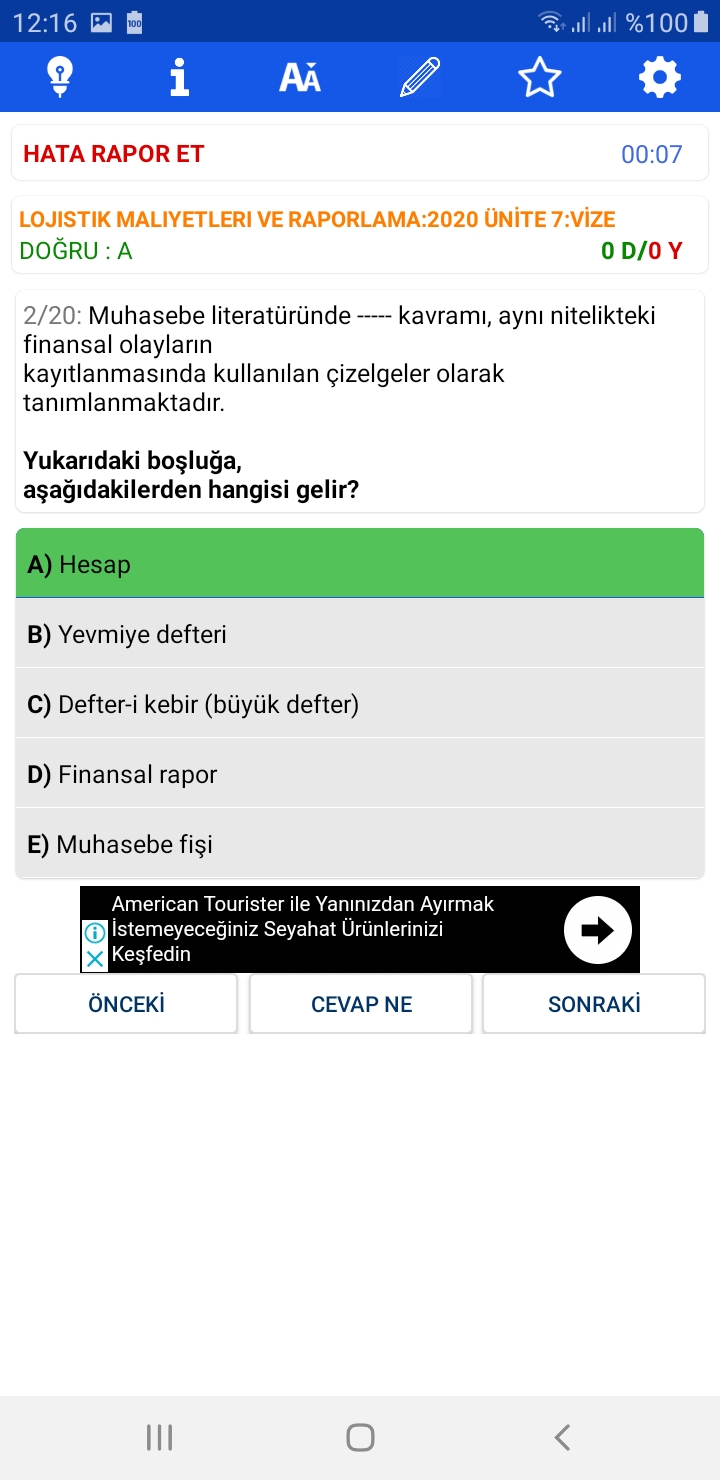Select answer A) Hesap
Viewport: 720px width, 1480px height.
click(360, 564)
